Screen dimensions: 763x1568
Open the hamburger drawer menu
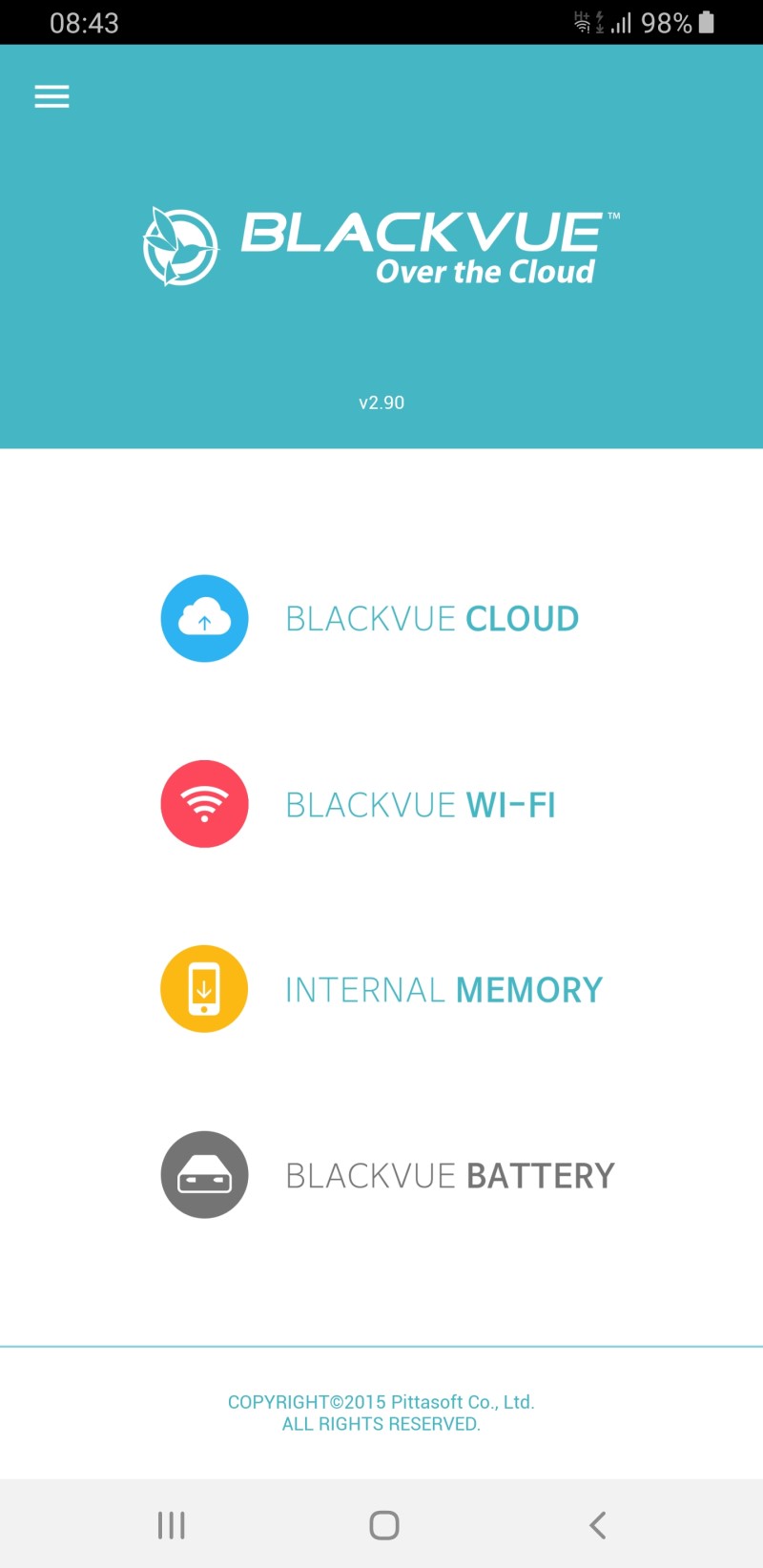[52, 96]
